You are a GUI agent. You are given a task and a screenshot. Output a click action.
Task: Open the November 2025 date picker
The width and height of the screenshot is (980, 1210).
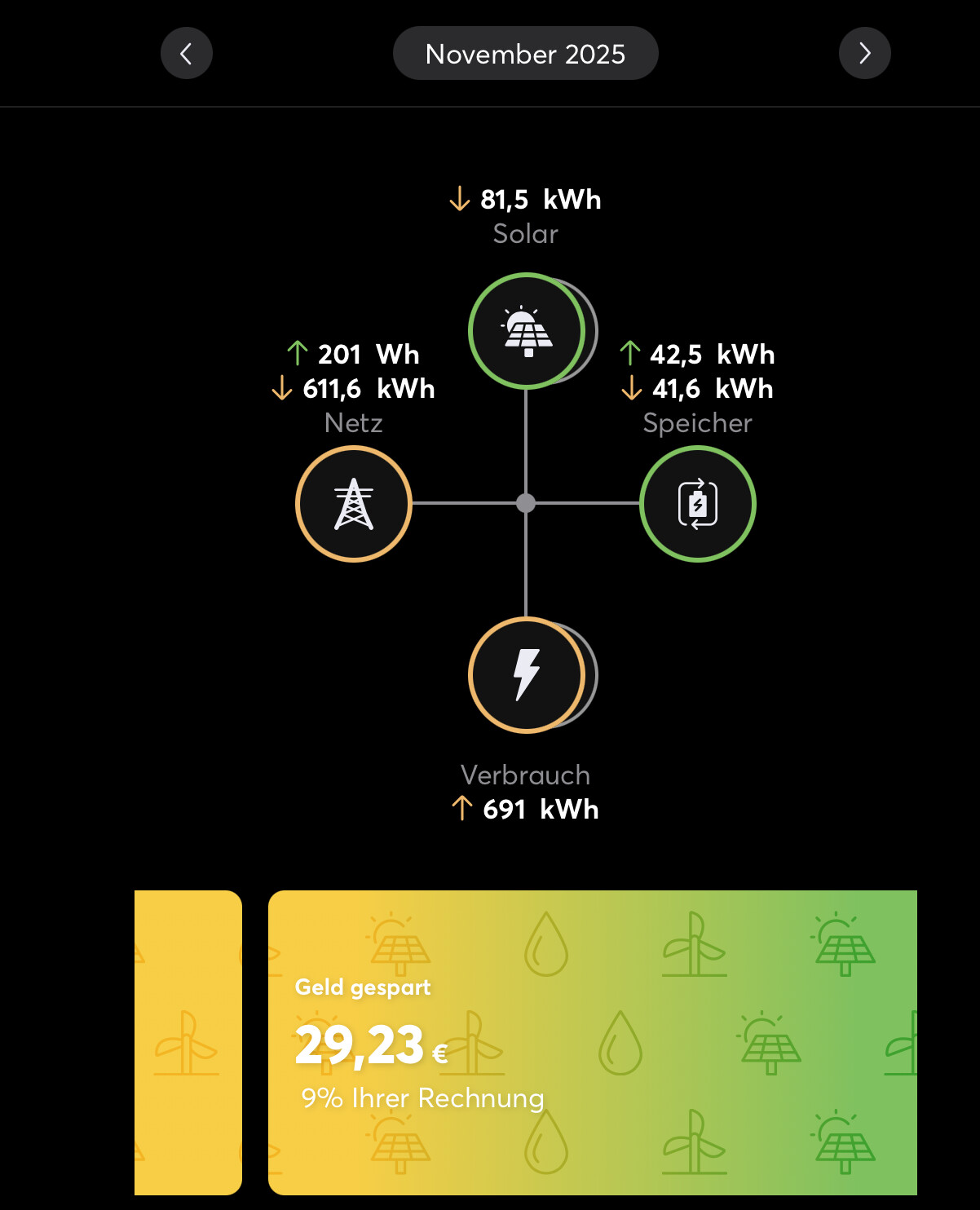pyautogui.click(x=525, y=54)
